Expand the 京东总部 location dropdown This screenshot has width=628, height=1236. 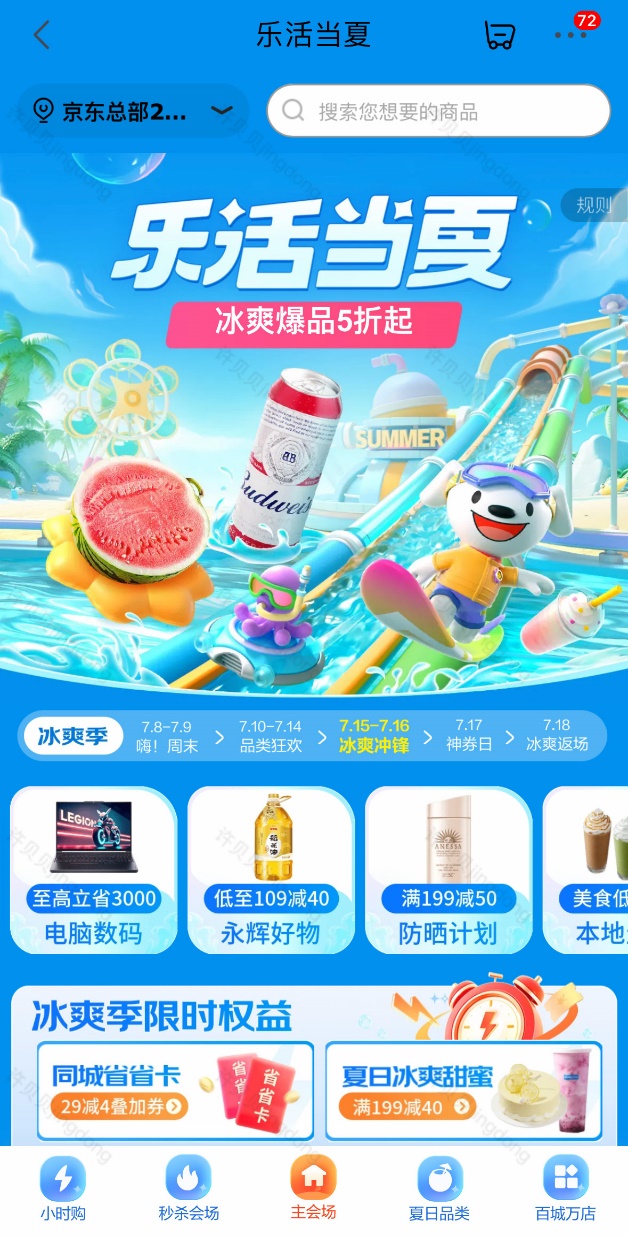[x=133, y=110]
